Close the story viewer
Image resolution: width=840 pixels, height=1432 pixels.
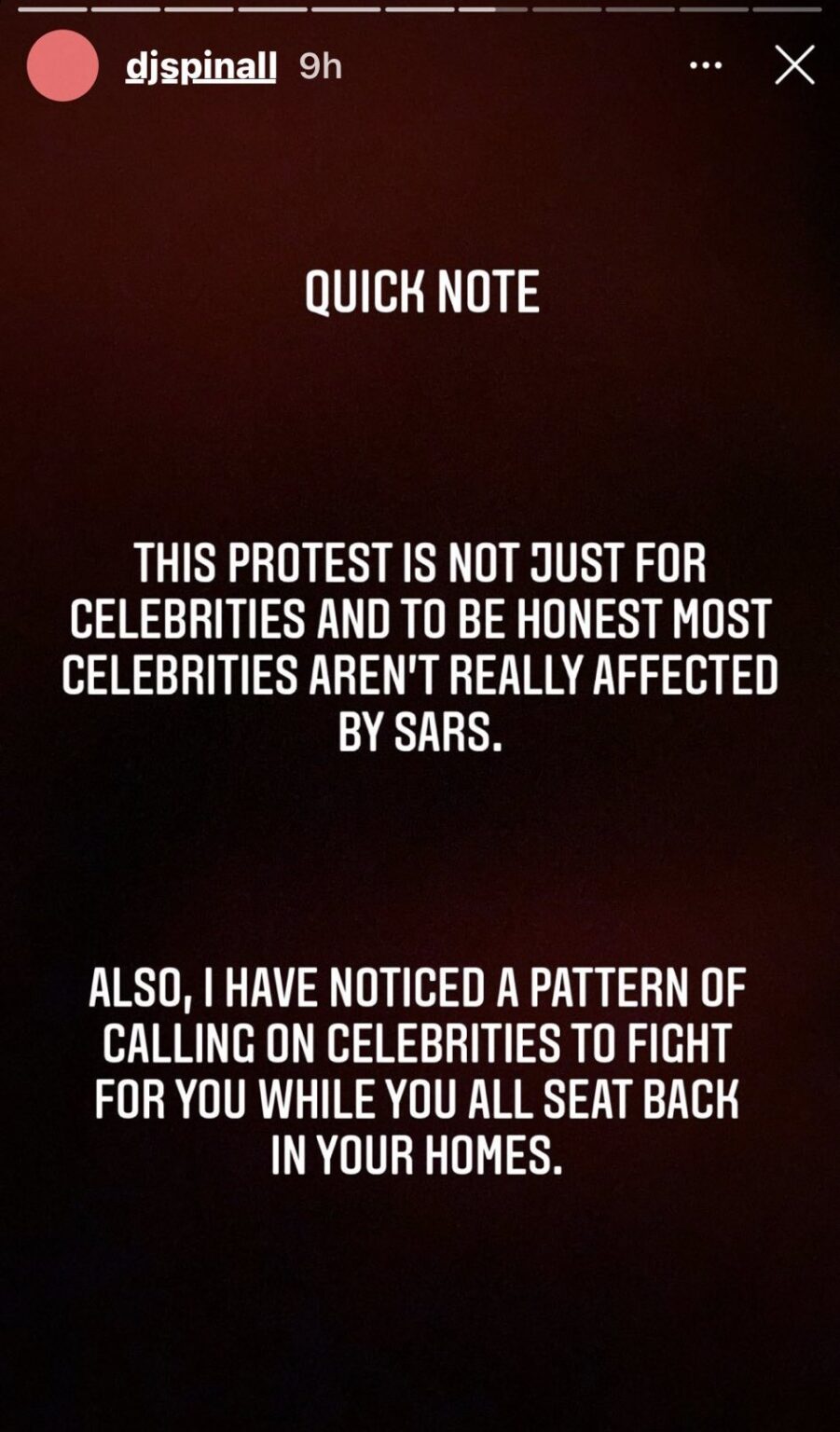pyautogui.click(x=794, y=65)
